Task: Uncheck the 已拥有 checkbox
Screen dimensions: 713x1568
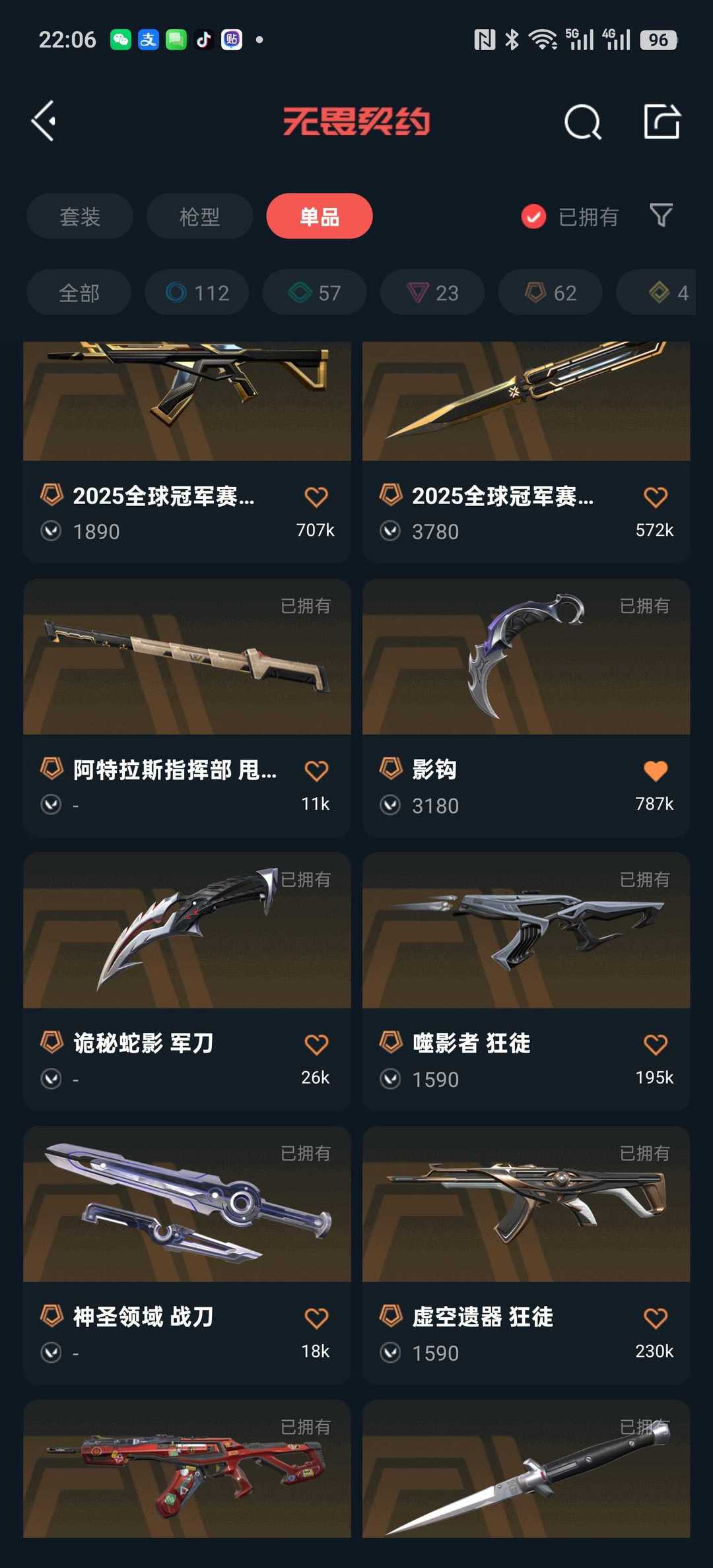Action: coord(533,216)
